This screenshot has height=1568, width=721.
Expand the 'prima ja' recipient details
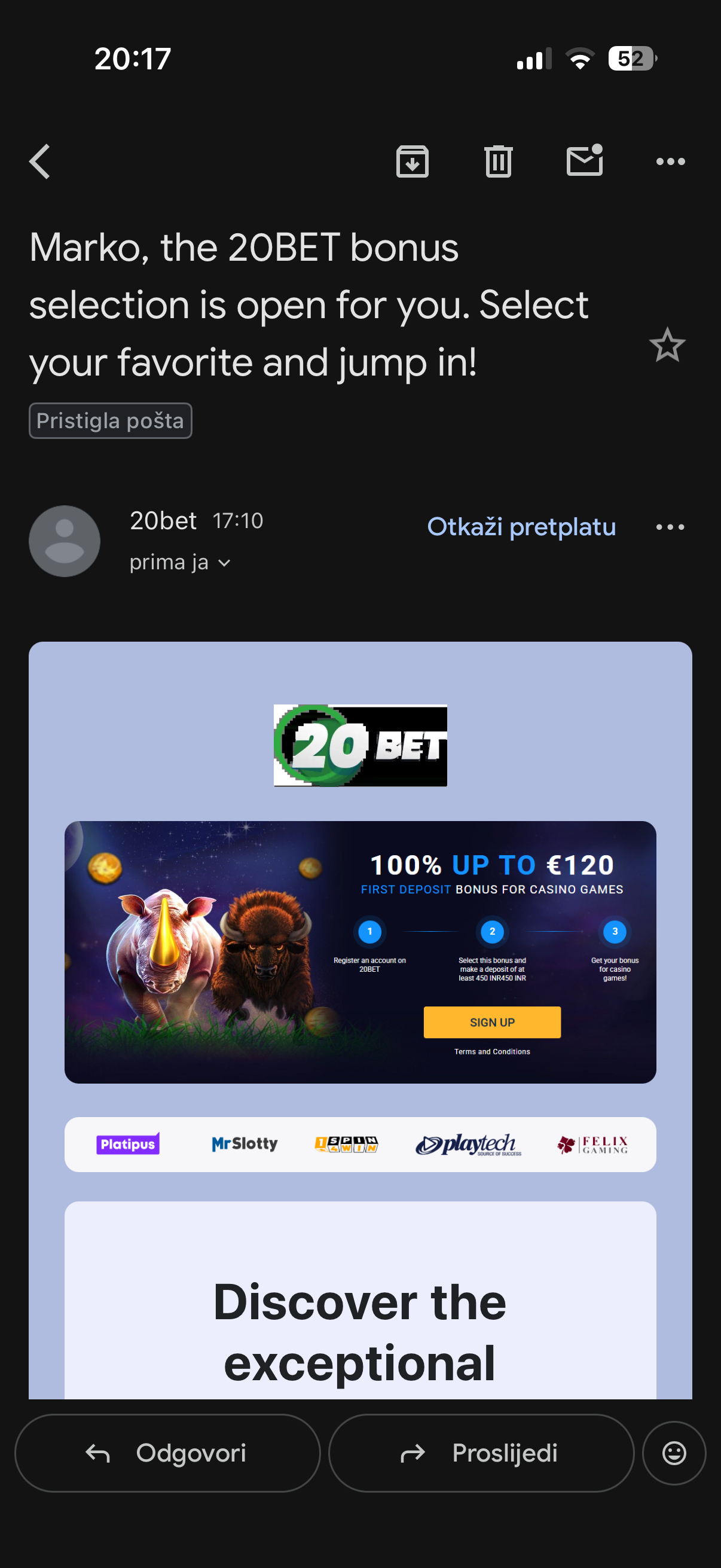pyautogui.click(x=179, y=562)
